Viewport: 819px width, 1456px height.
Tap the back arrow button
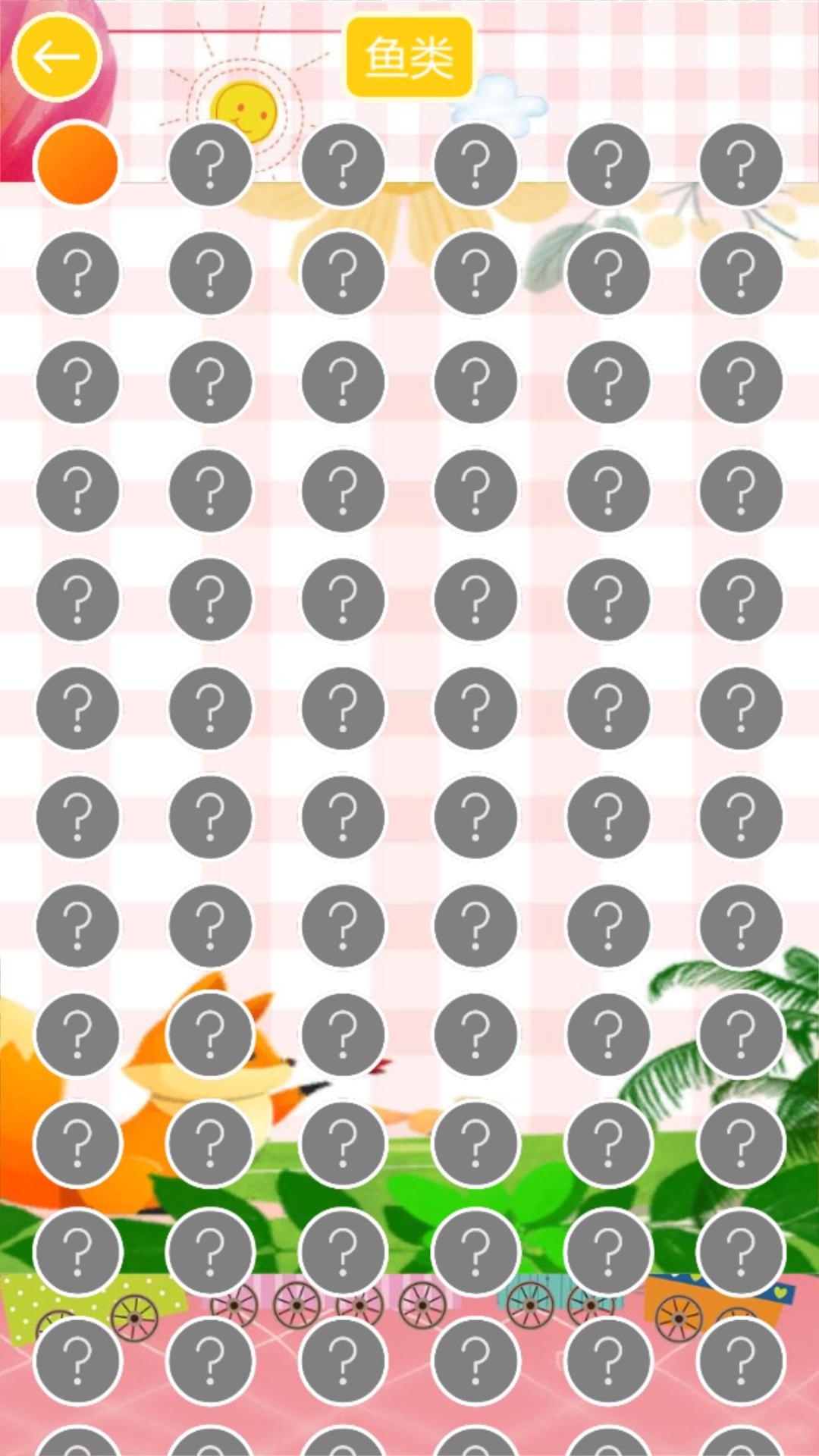click(57, 57)
